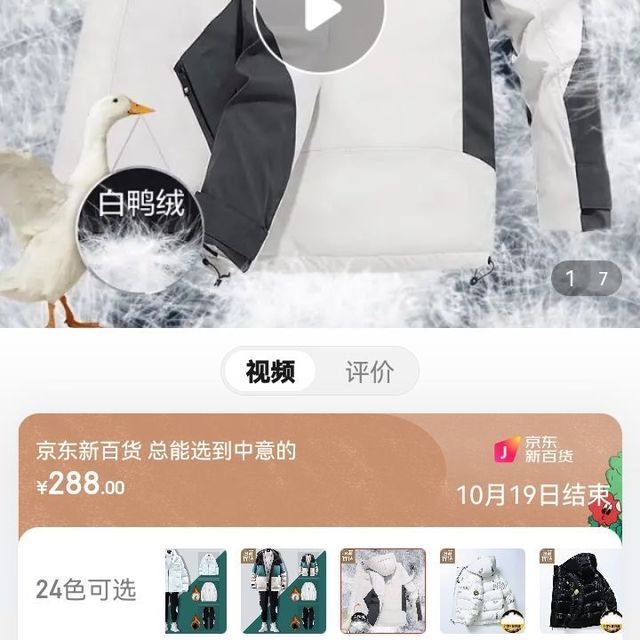The image size is (640, 640).
Task: Select the highlighted white-grey jacket color
Action: [x=383, y=590]
